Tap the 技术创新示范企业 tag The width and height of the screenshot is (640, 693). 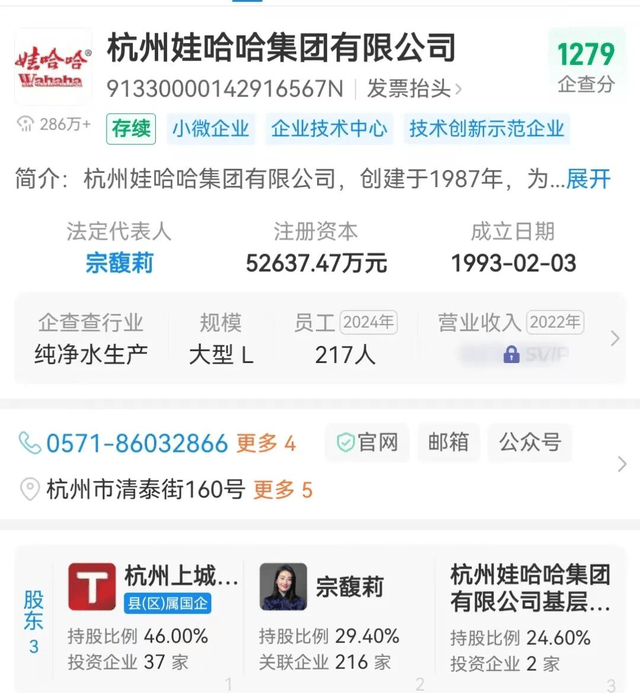[487, 129]
